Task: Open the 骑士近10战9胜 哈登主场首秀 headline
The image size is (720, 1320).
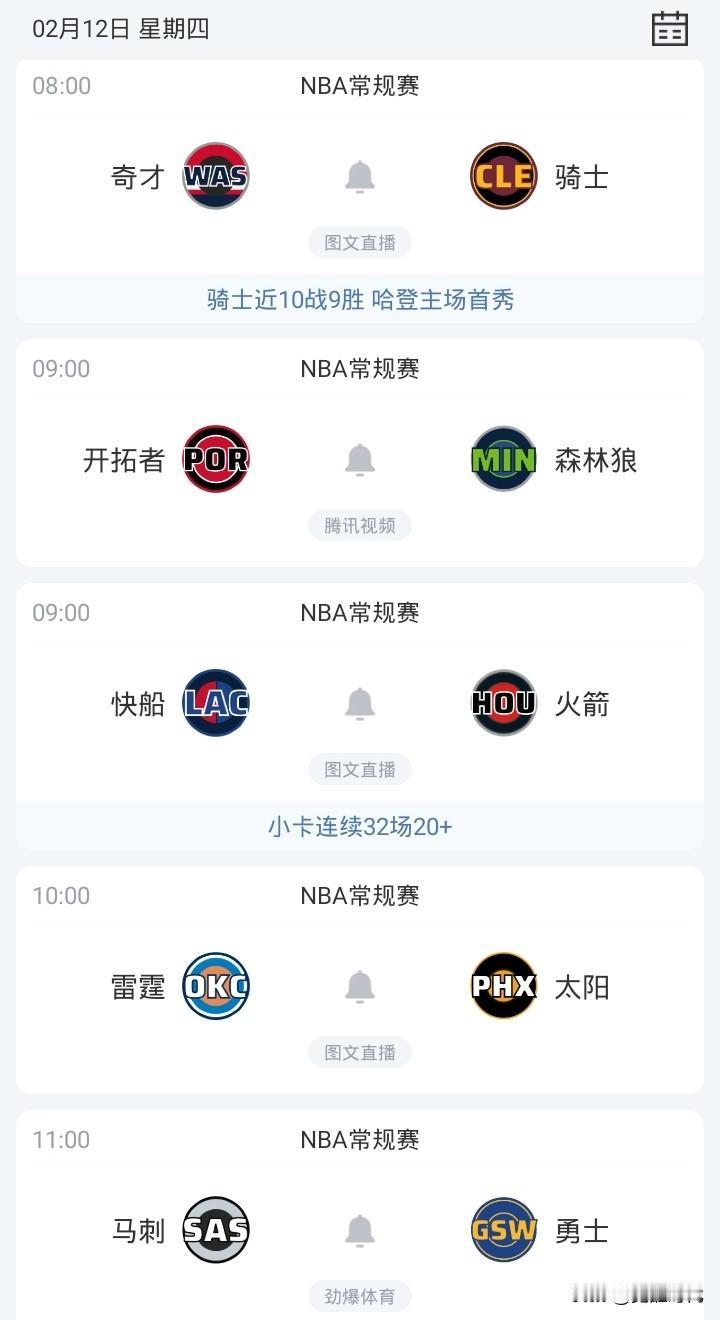Action: (359, 299)
